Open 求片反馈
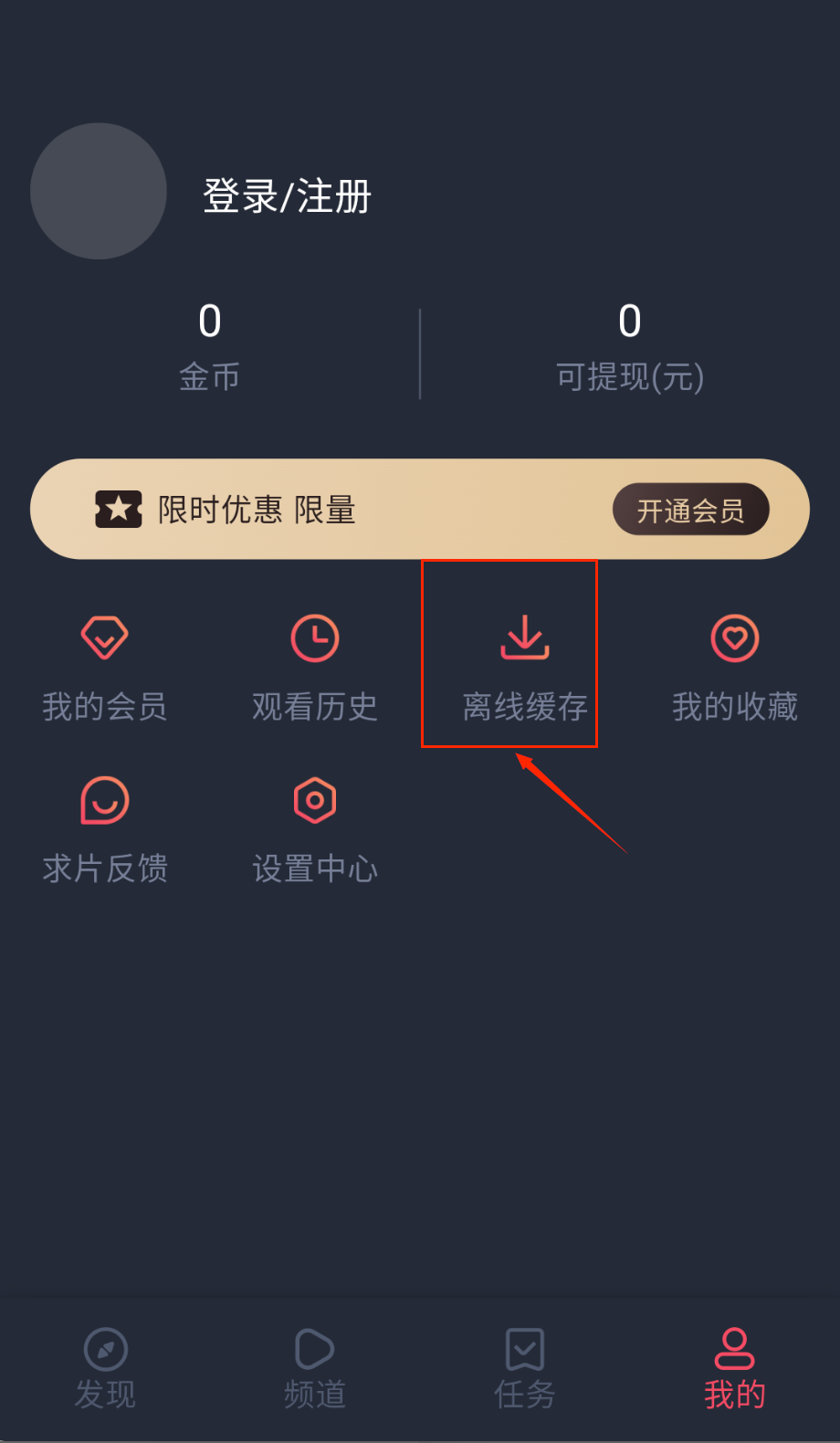This screenshot has width=840, height=1443. (105, 829)
